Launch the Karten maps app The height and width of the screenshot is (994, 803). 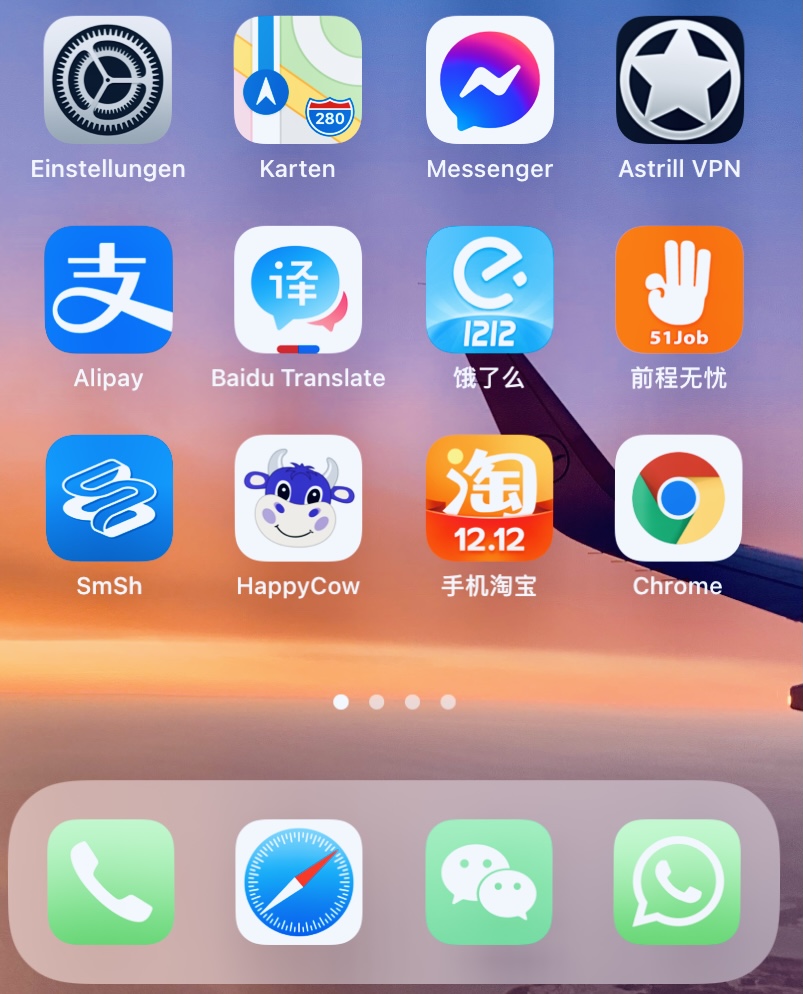[298, 80]
